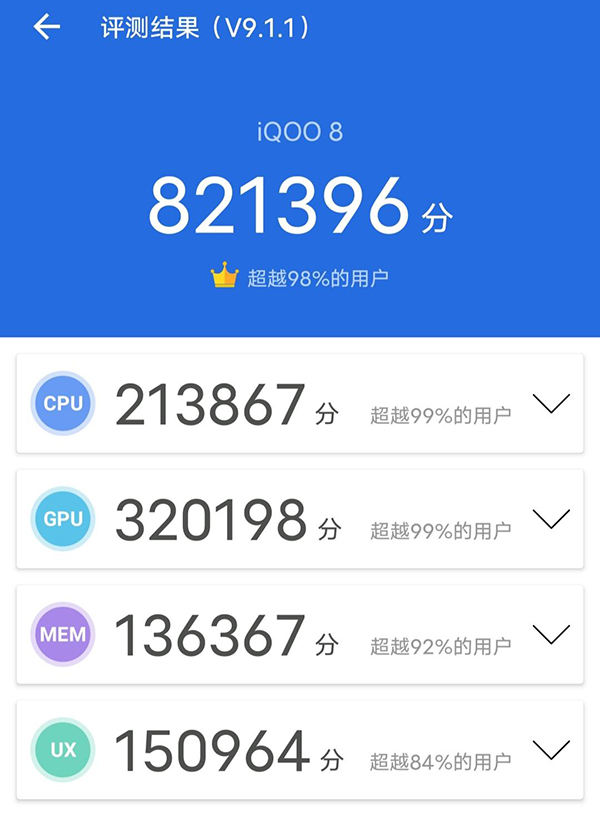Image resolution: width=600 pixels, height=814 pixels.
Task: Expand the GPU score breakdown
Action: [551, 518]
